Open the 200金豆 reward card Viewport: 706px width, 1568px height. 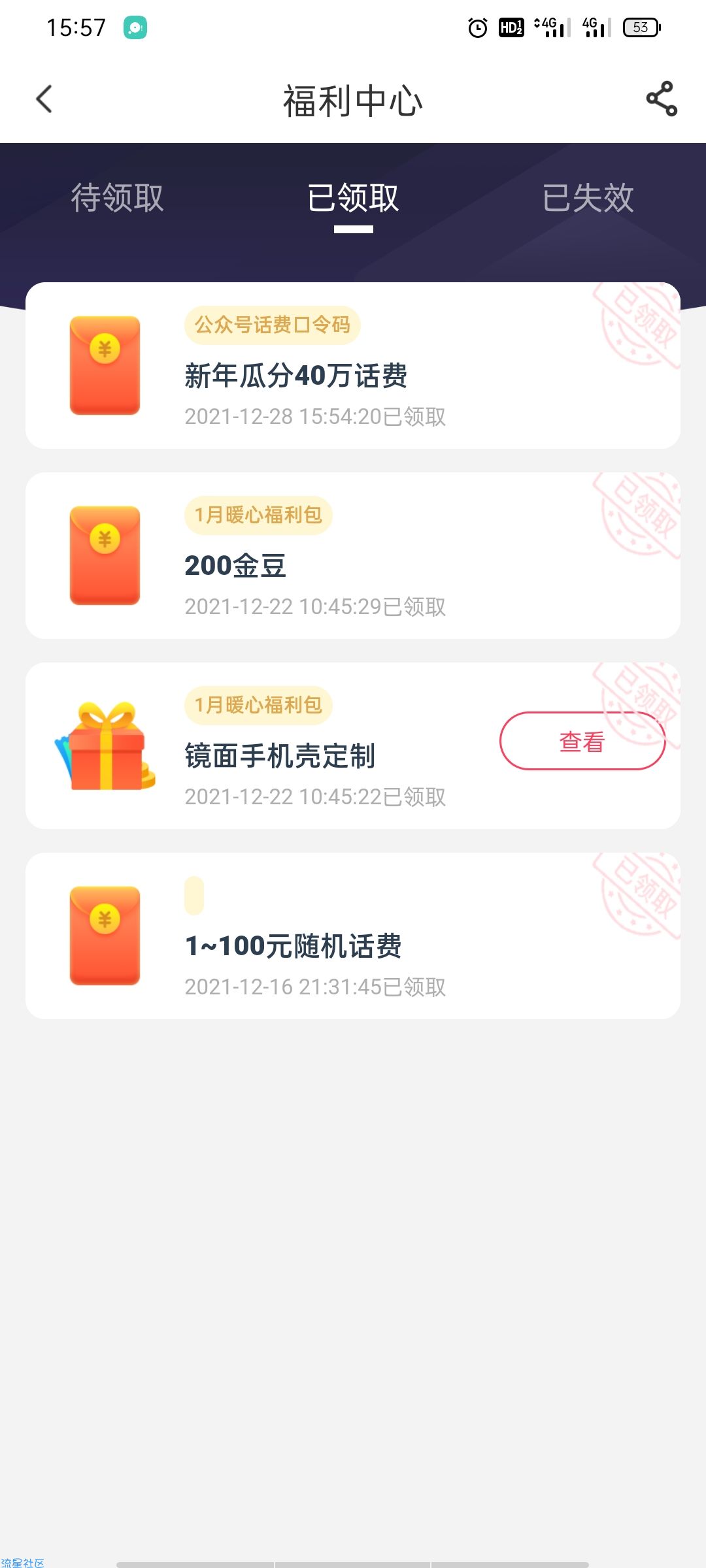point(353,555)
